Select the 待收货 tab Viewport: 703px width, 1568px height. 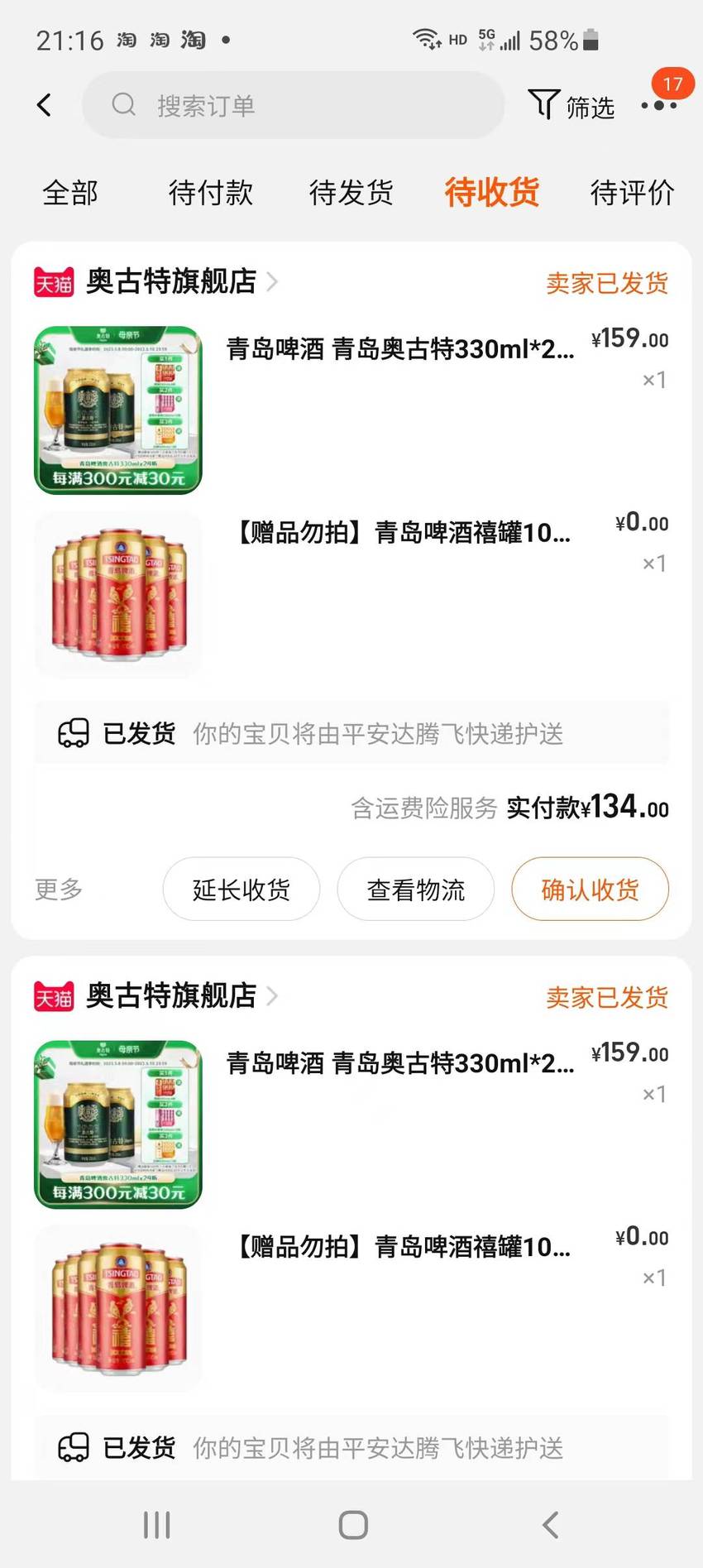point(492,192)
